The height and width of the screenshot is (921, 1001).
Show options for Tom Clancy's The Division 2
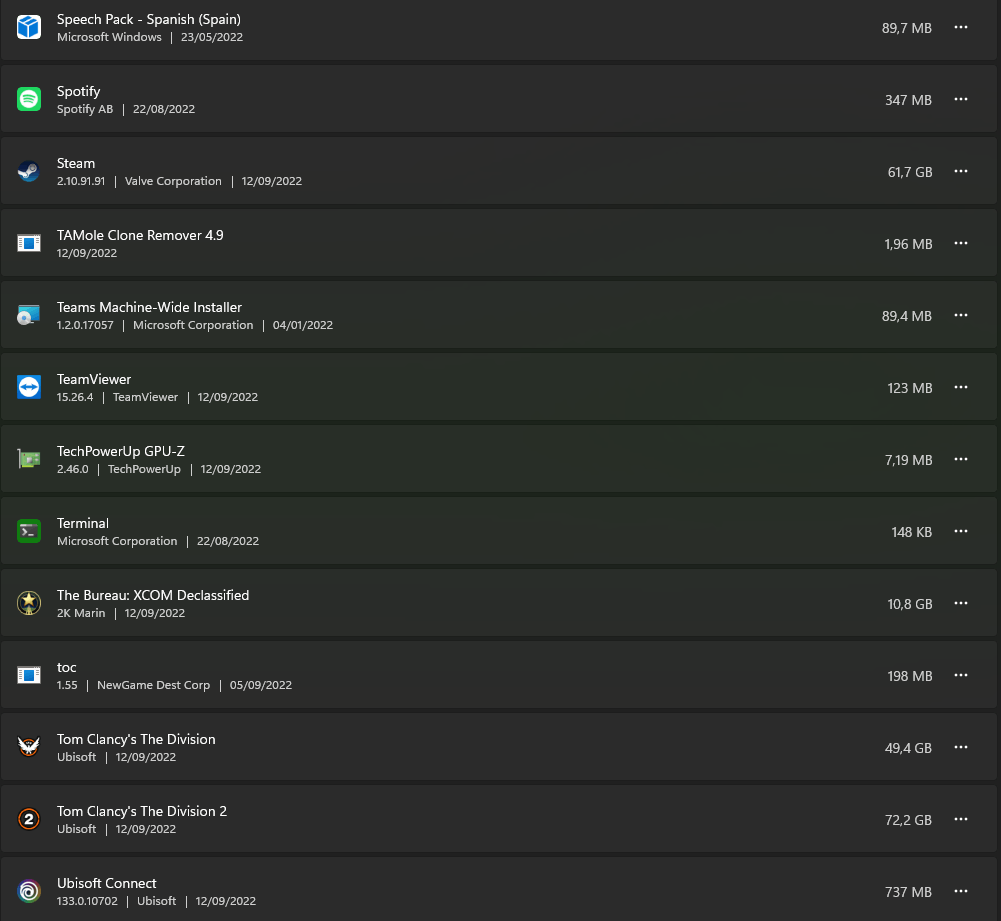click(x=961, y=820)
